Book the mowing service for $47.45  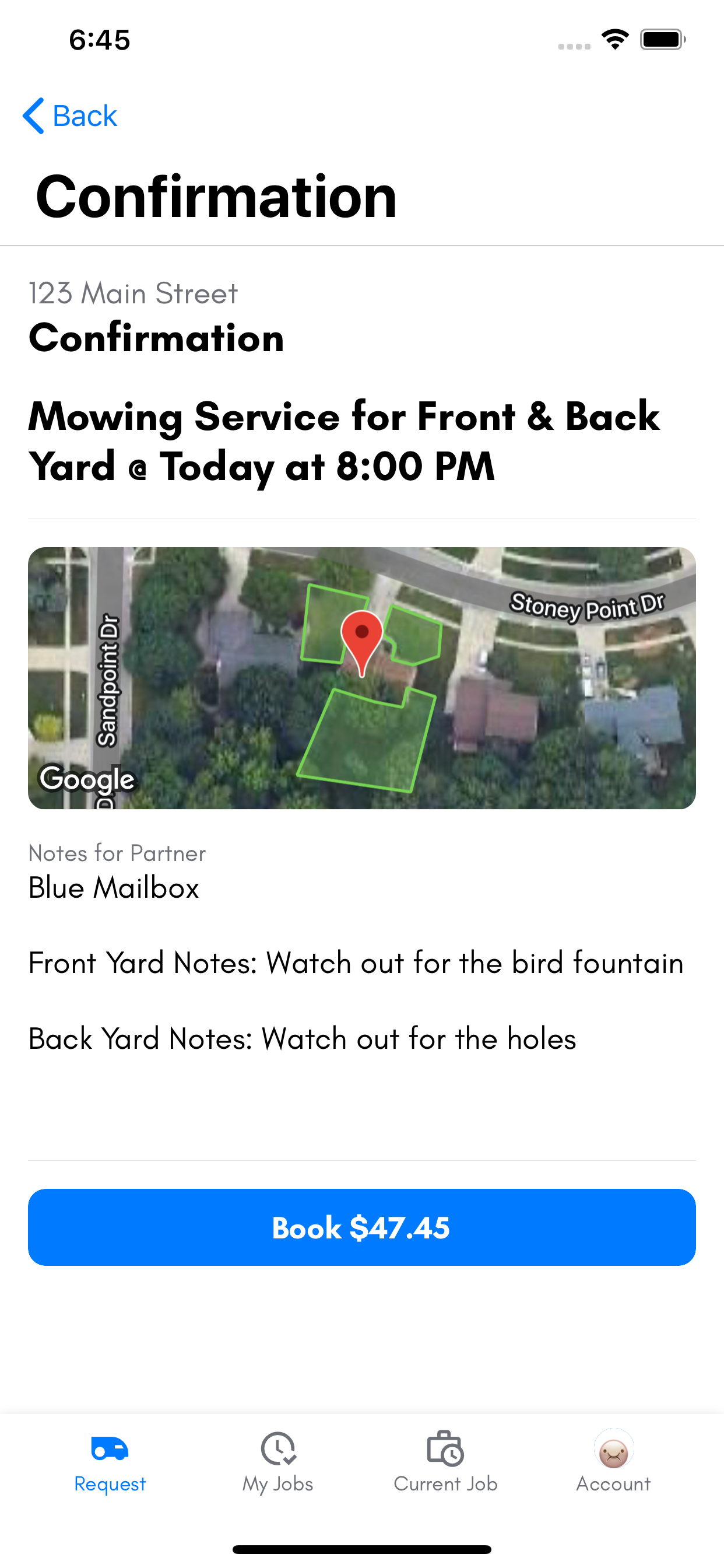361,1227
